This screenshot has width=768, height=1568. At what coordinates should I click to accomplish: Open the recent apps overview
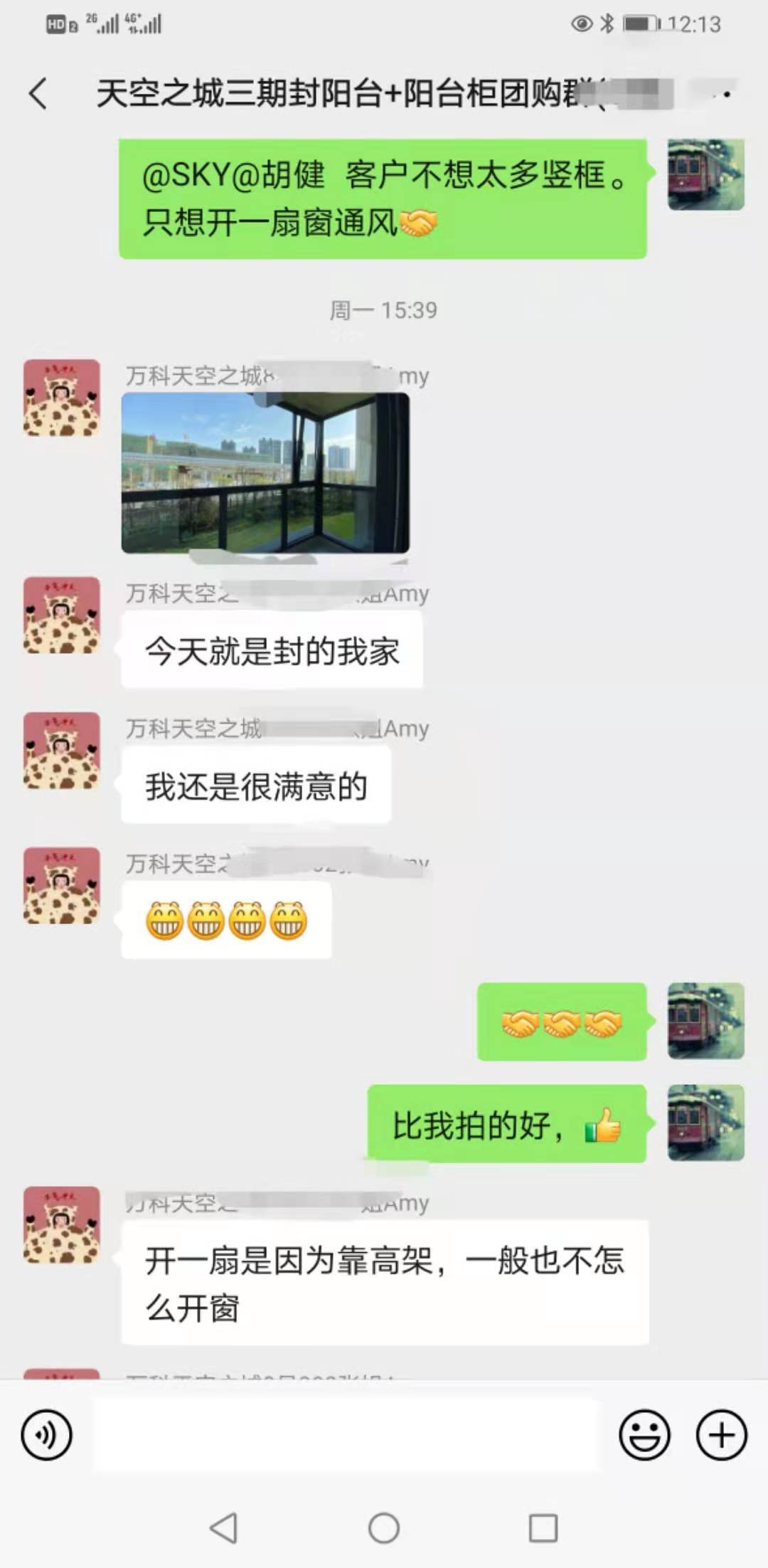point(543,1528)
